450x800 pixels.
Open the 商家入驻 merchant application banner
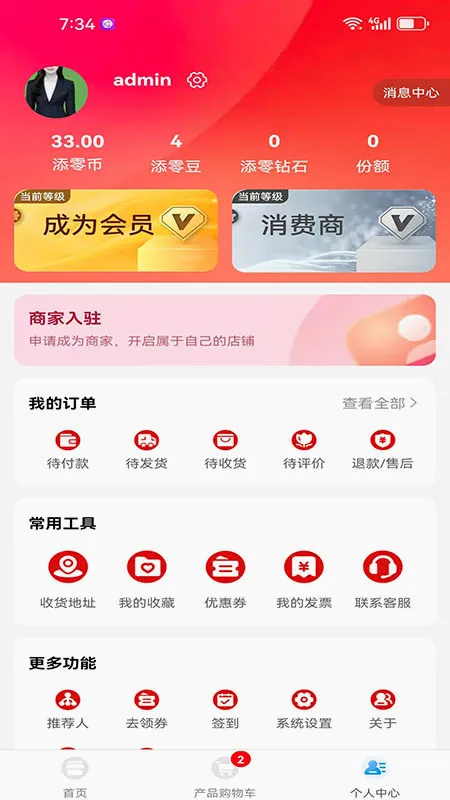pos(225,330)
